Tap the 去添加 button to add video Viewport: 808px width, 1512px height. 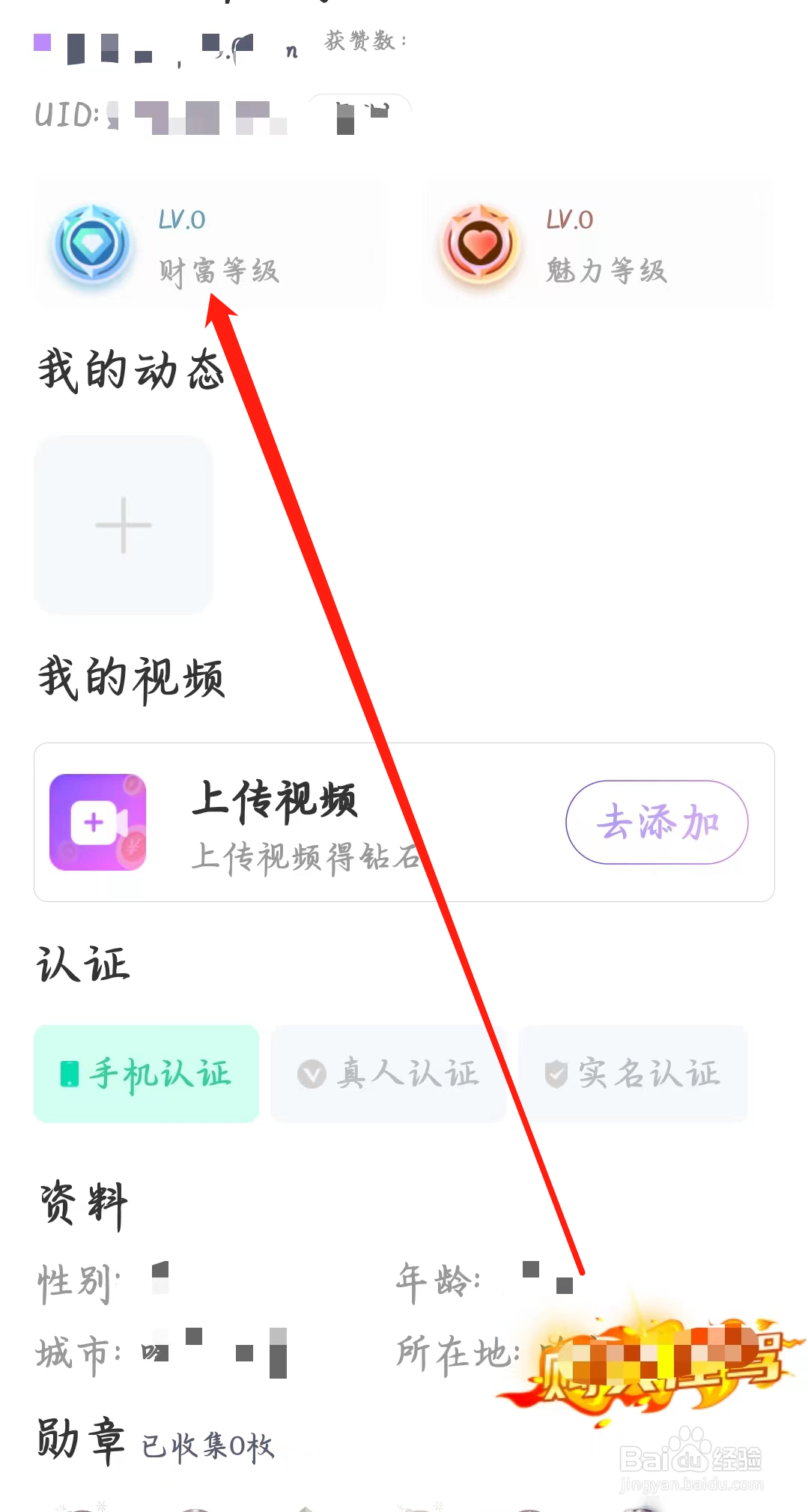point(656,822)
